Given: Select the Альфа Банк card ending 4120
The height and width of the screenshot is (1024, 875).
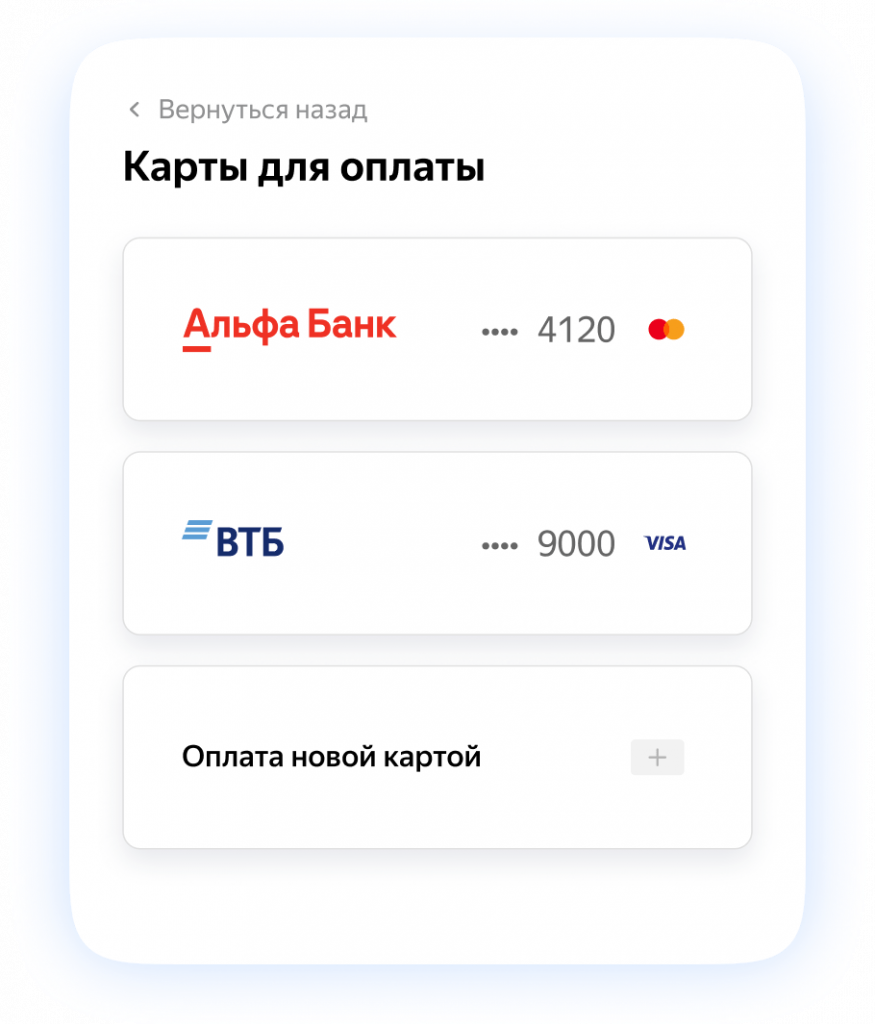Looking at the screenshot, I should pos(437,329).
